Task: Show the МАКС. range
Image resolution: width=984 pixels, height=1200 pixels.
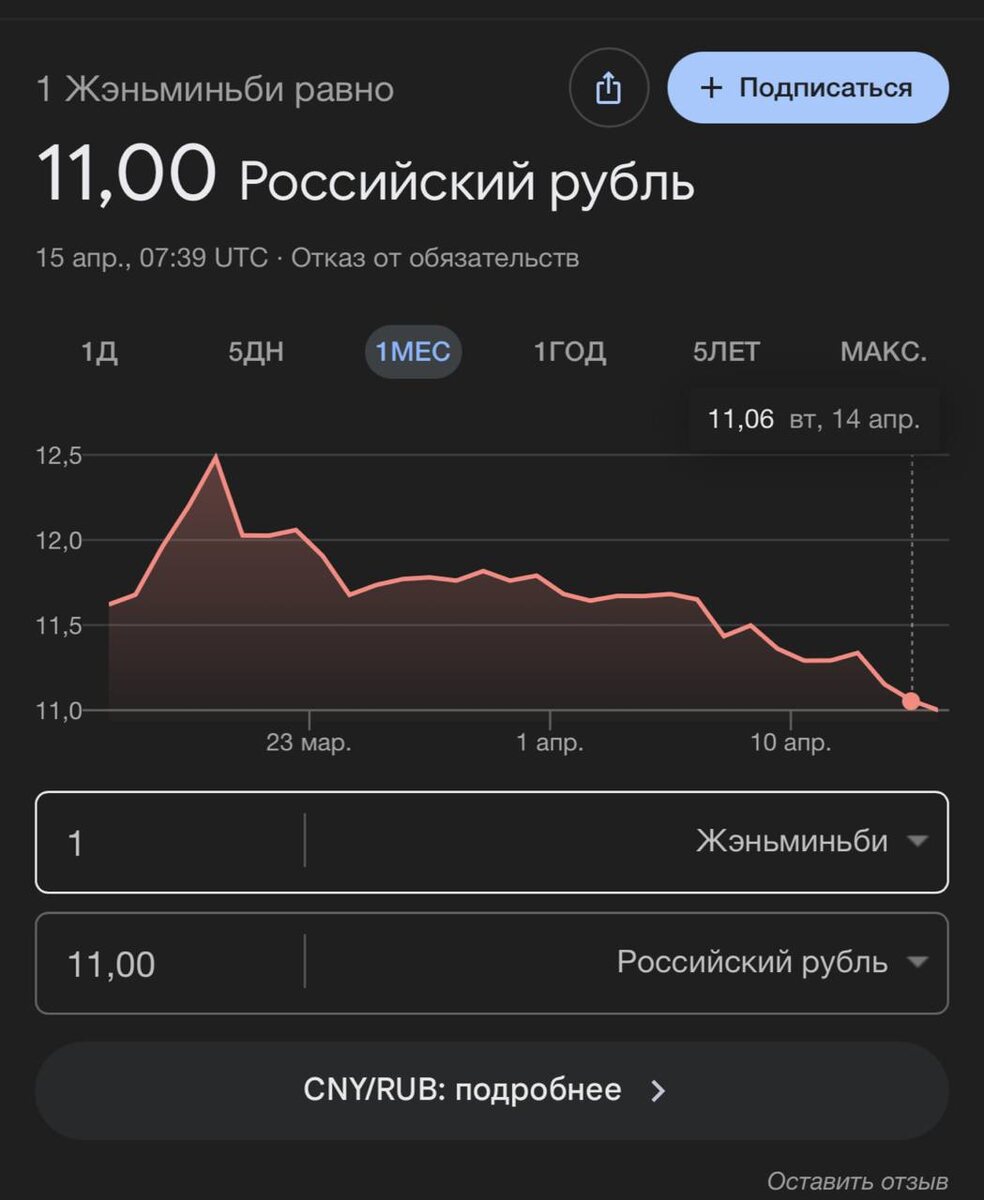Action: pos(884,352)
